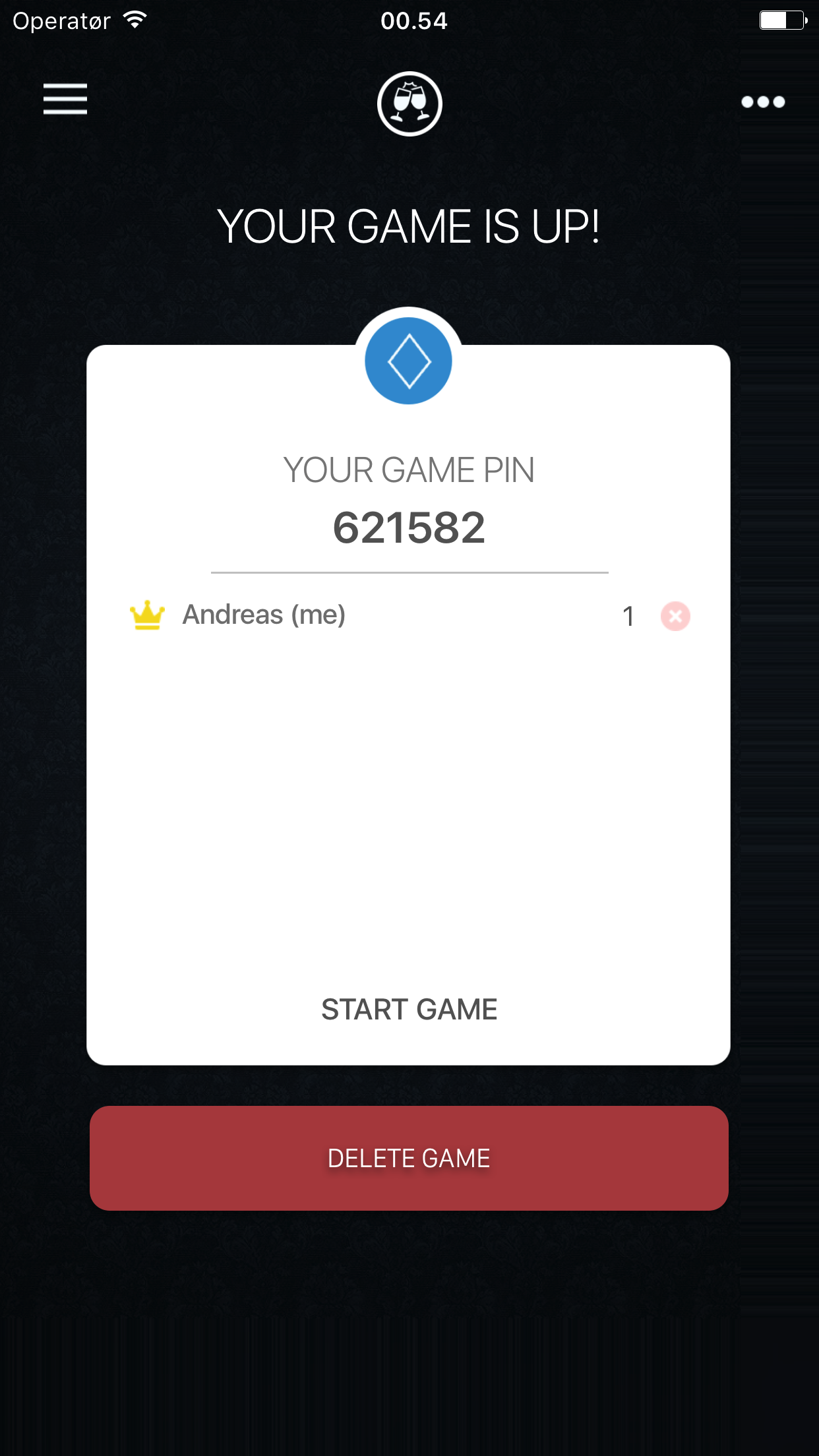The height and width of the screenshot is (1456, 819).
Task: Tap the toasting glasses icon
Action: [409, 104]
